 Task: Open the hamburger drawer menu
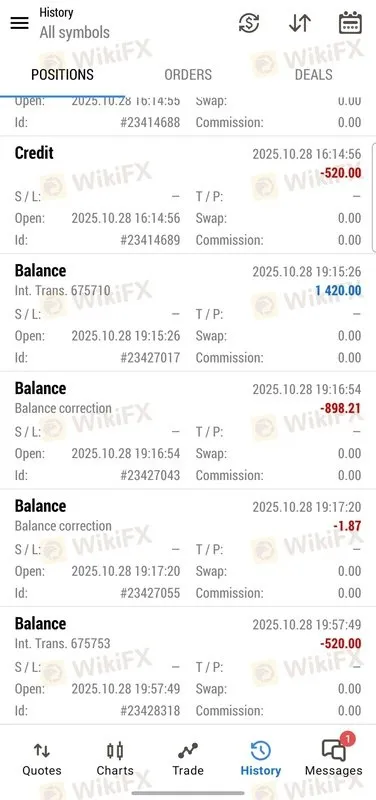pyautogui.click(x=19, y=23)
